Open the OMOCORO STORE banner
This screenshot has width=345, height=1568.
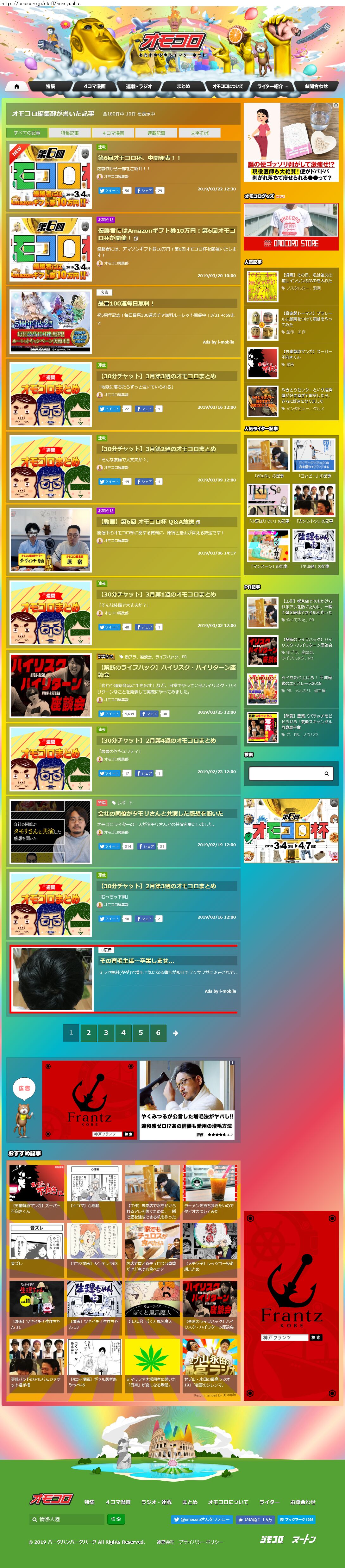291,226
